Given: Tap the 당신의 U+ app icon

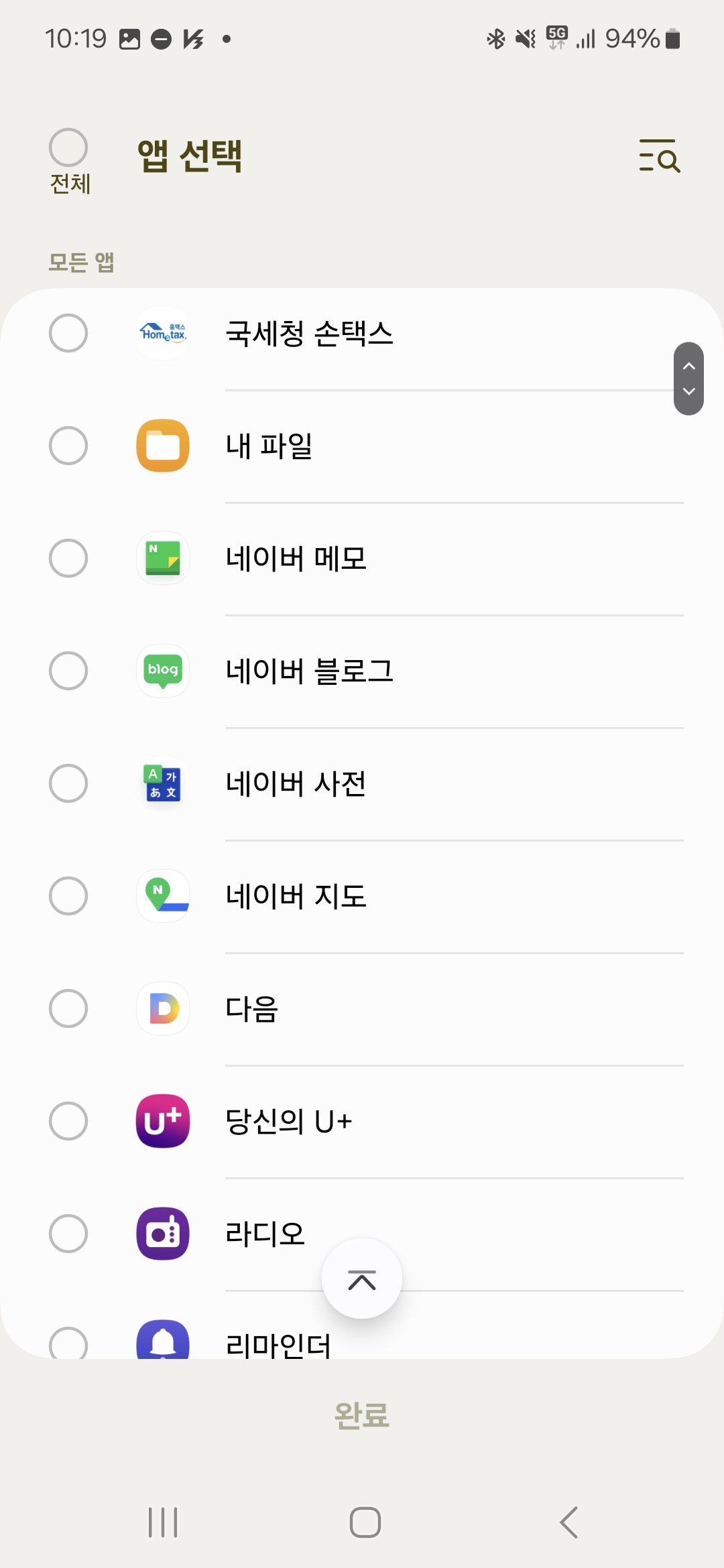Looking at the screenshot, I should click(x=163, y=1121).
